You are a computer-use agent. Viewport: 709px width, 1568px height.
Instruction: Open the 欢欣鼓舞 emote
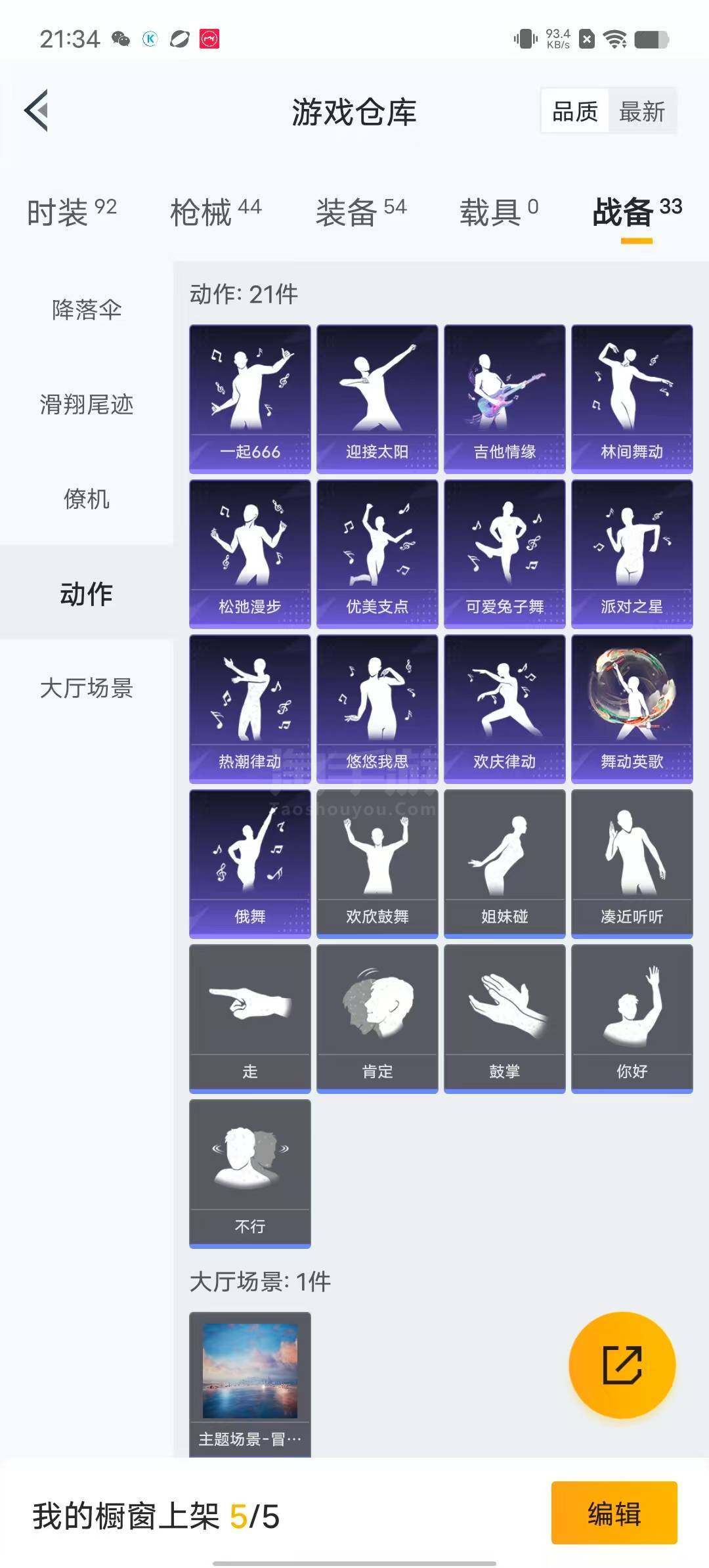[377, 863]
